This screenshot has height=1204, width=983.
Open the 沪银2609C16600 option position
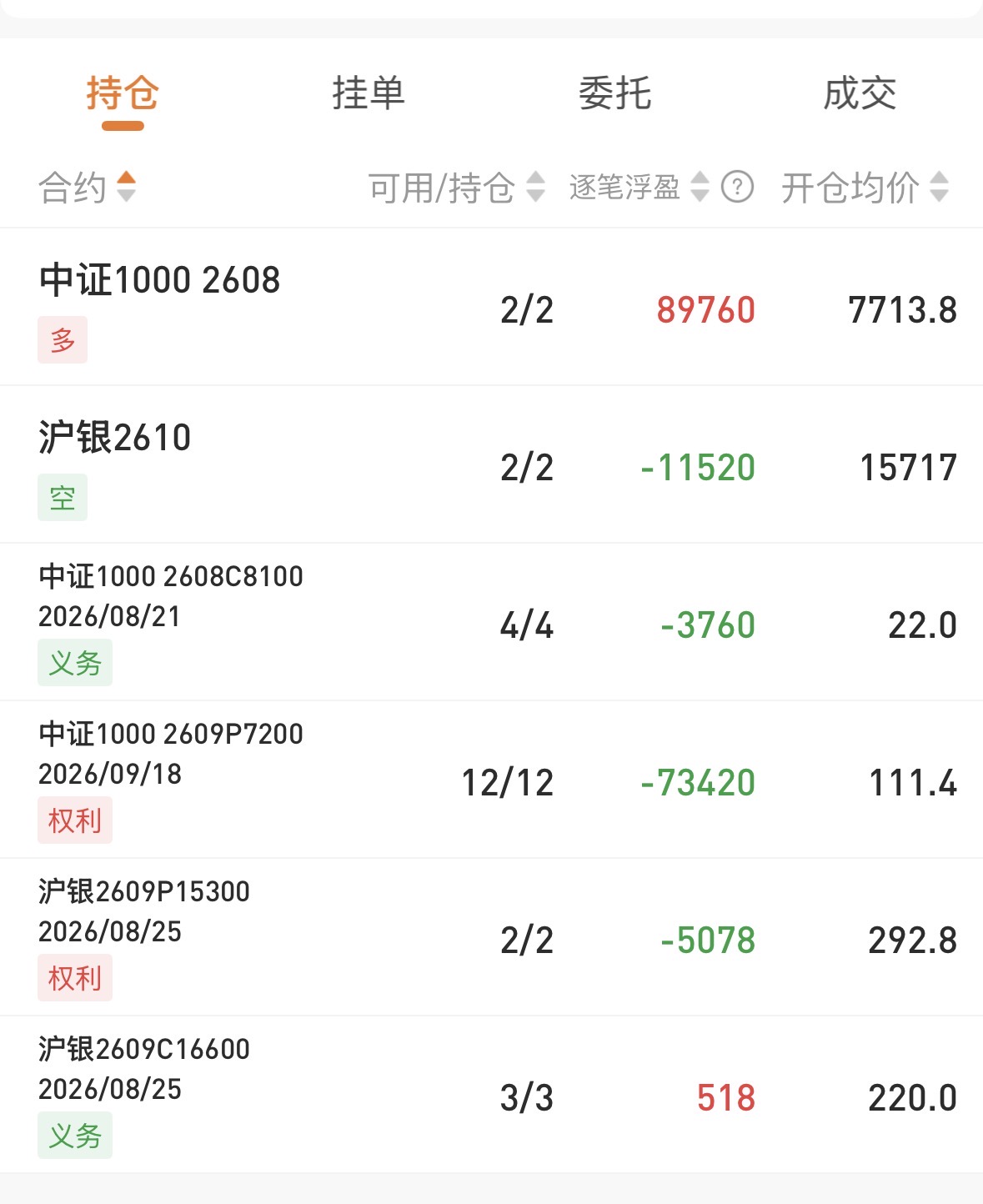pos(491,1095)
